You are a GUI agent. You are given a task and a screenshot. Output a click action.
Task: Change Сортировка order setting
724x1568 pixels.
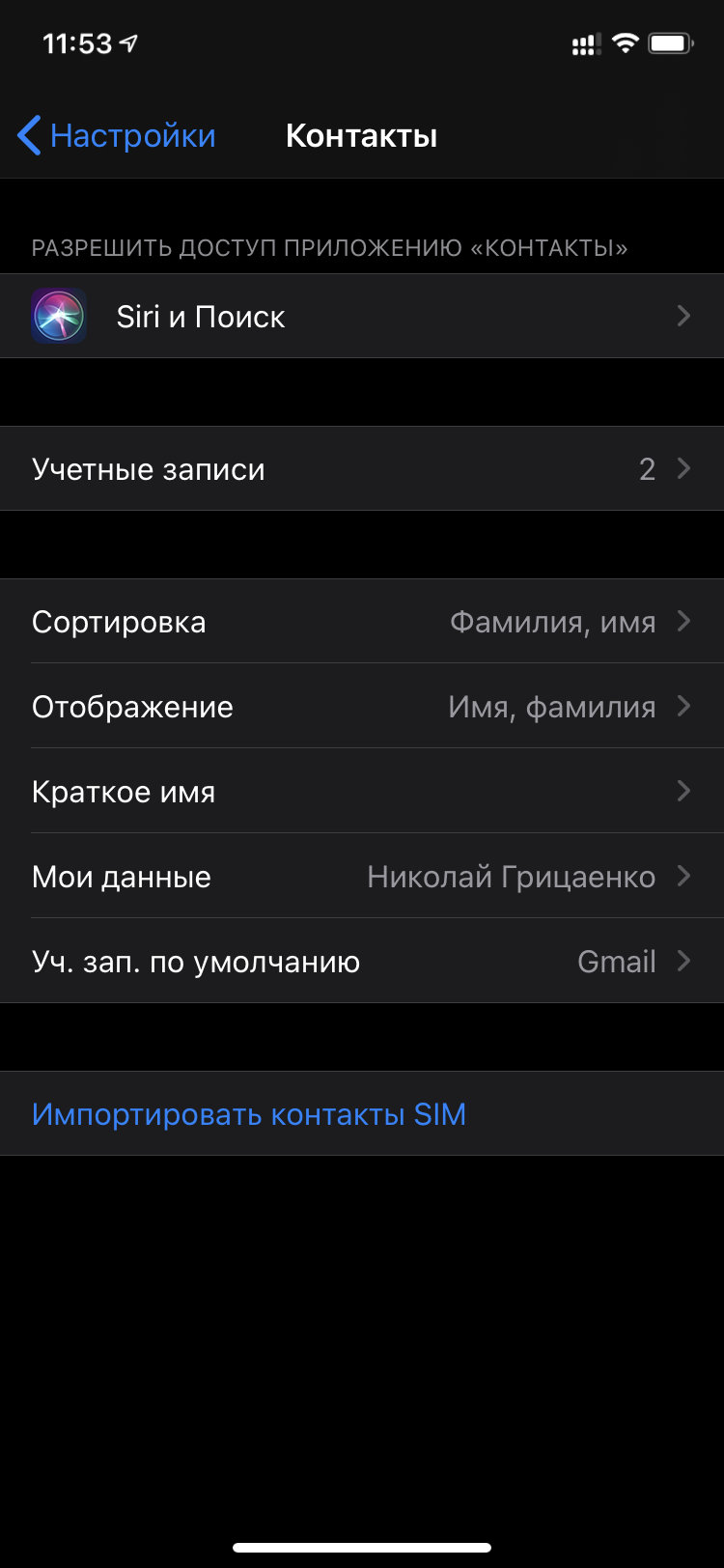pyautogui.click(x=362, y=622)
